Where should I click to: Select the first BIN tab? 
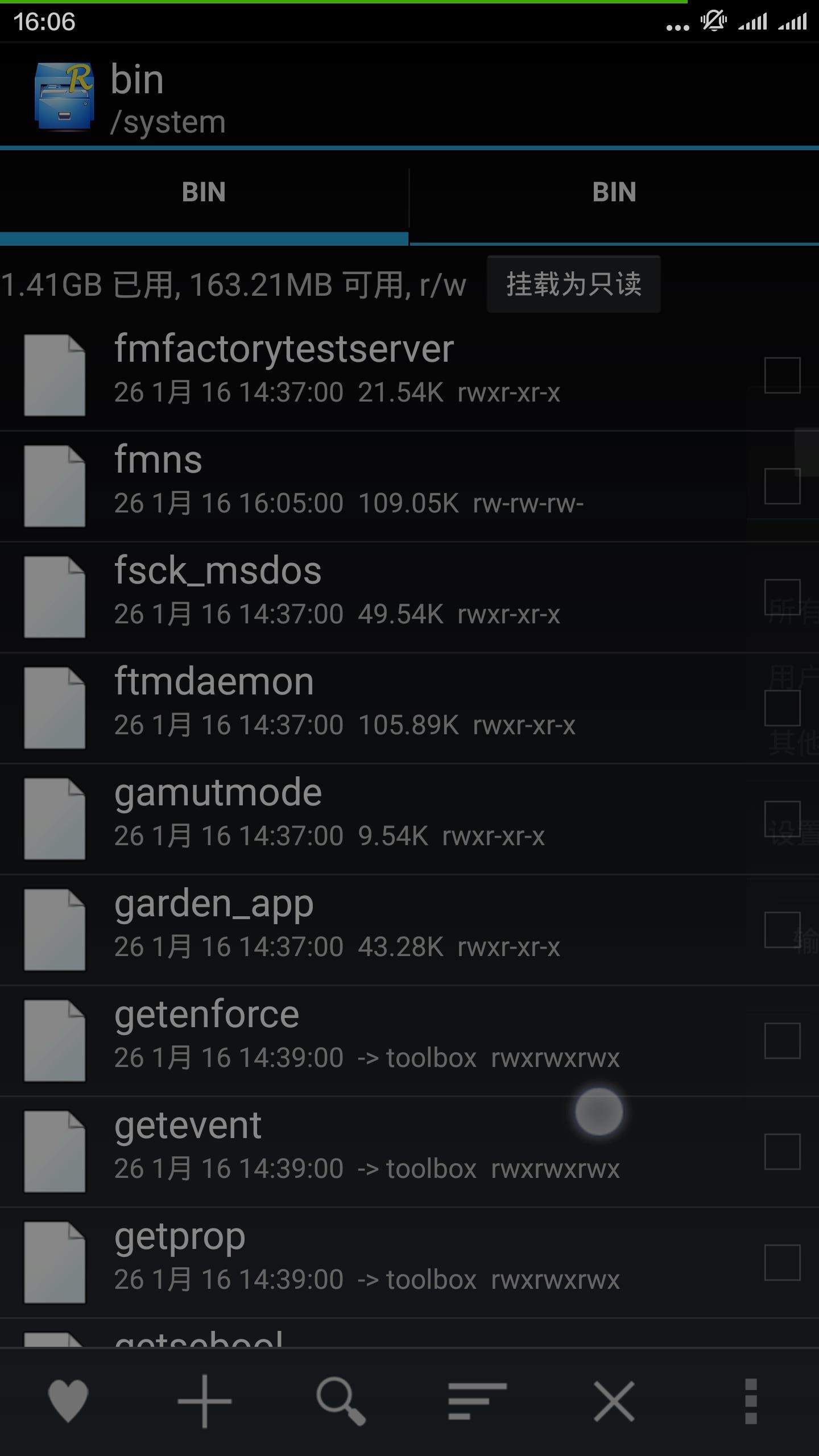click(x=204, y=192)
